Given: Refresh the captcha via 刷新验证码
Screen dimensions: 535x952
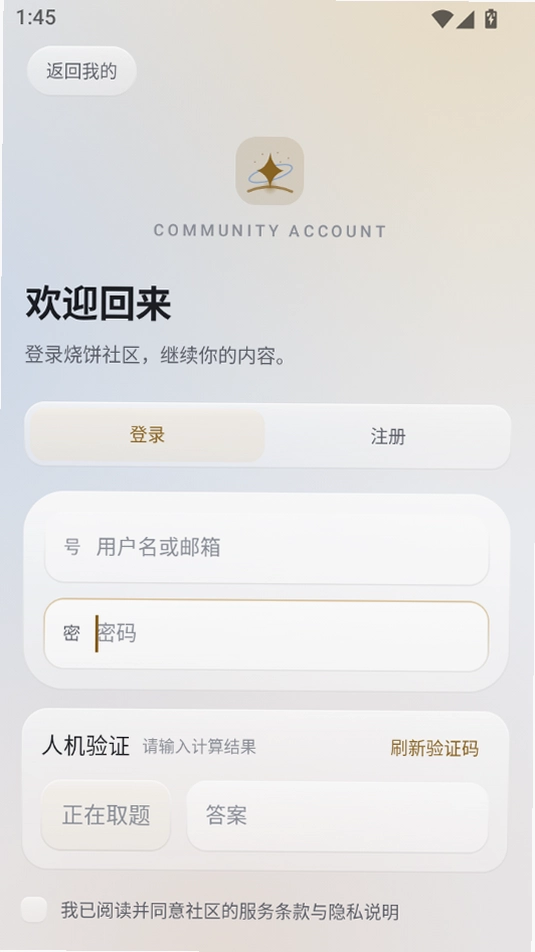Looking at the screenshot, I should (x=434, y=748).
